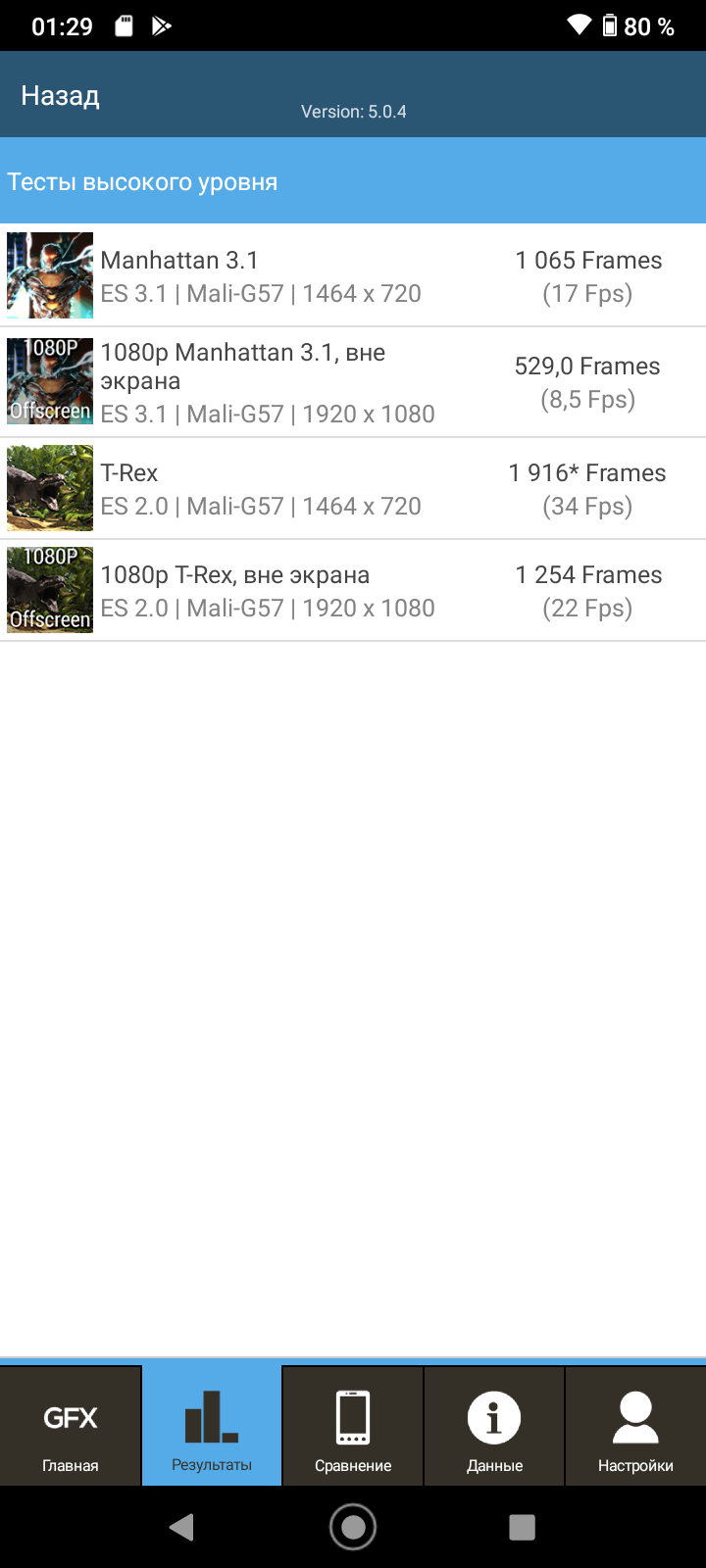Switch to the Сравнение tab
The image size is (706, 1568).
pos(353,1426)
